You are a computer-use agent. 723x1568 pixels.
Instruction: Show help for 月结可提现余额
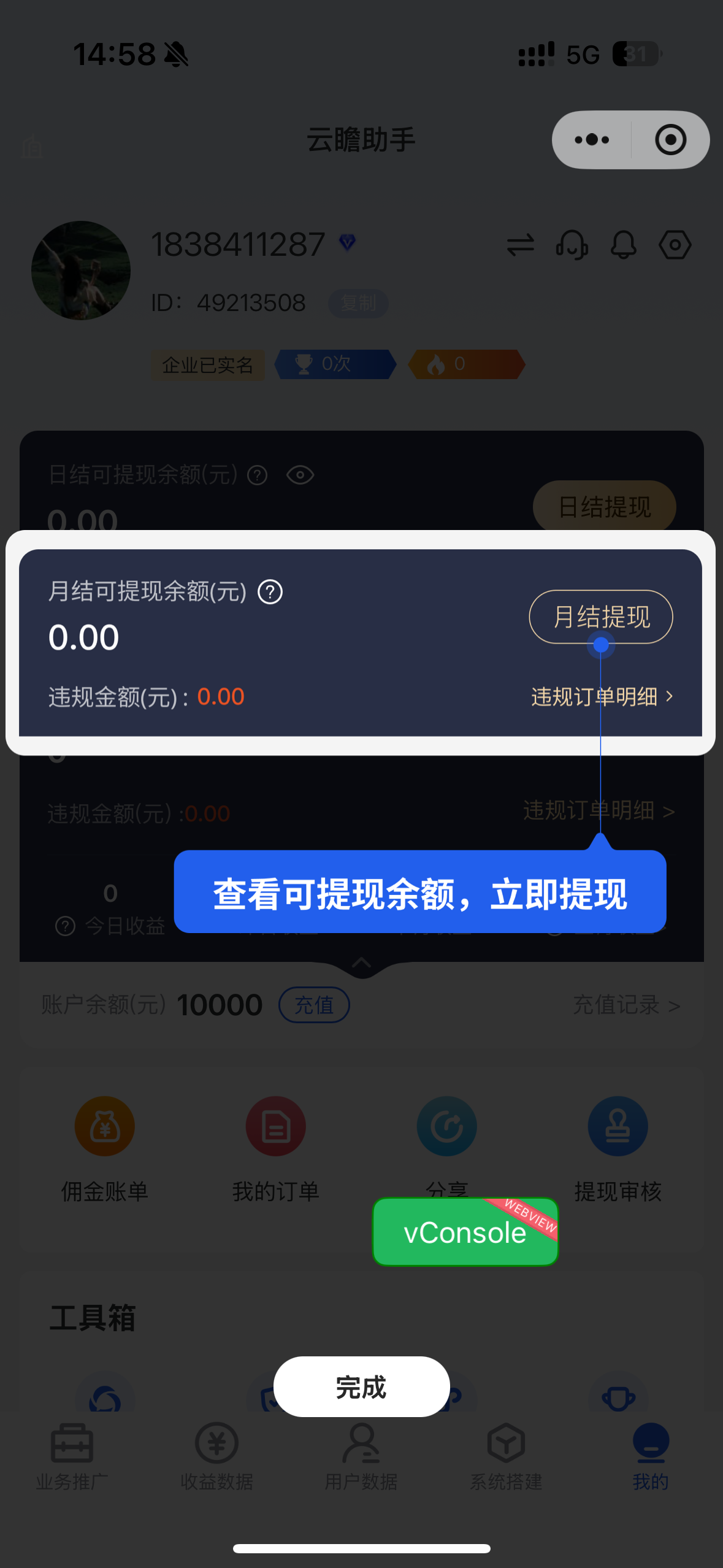pyautogui.click(x=270, y=592)
